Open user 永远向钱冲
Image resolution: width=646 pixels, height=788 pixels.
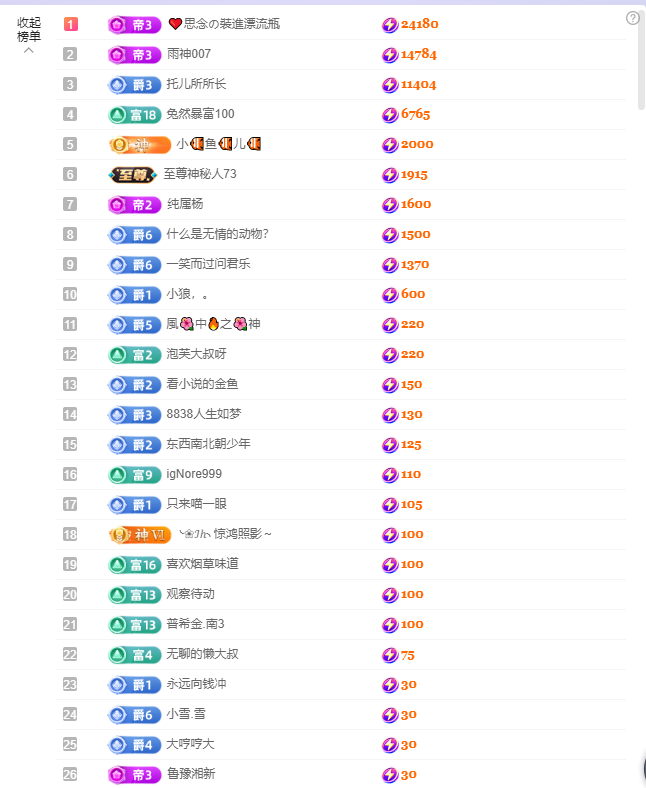(x=196, y=684)
